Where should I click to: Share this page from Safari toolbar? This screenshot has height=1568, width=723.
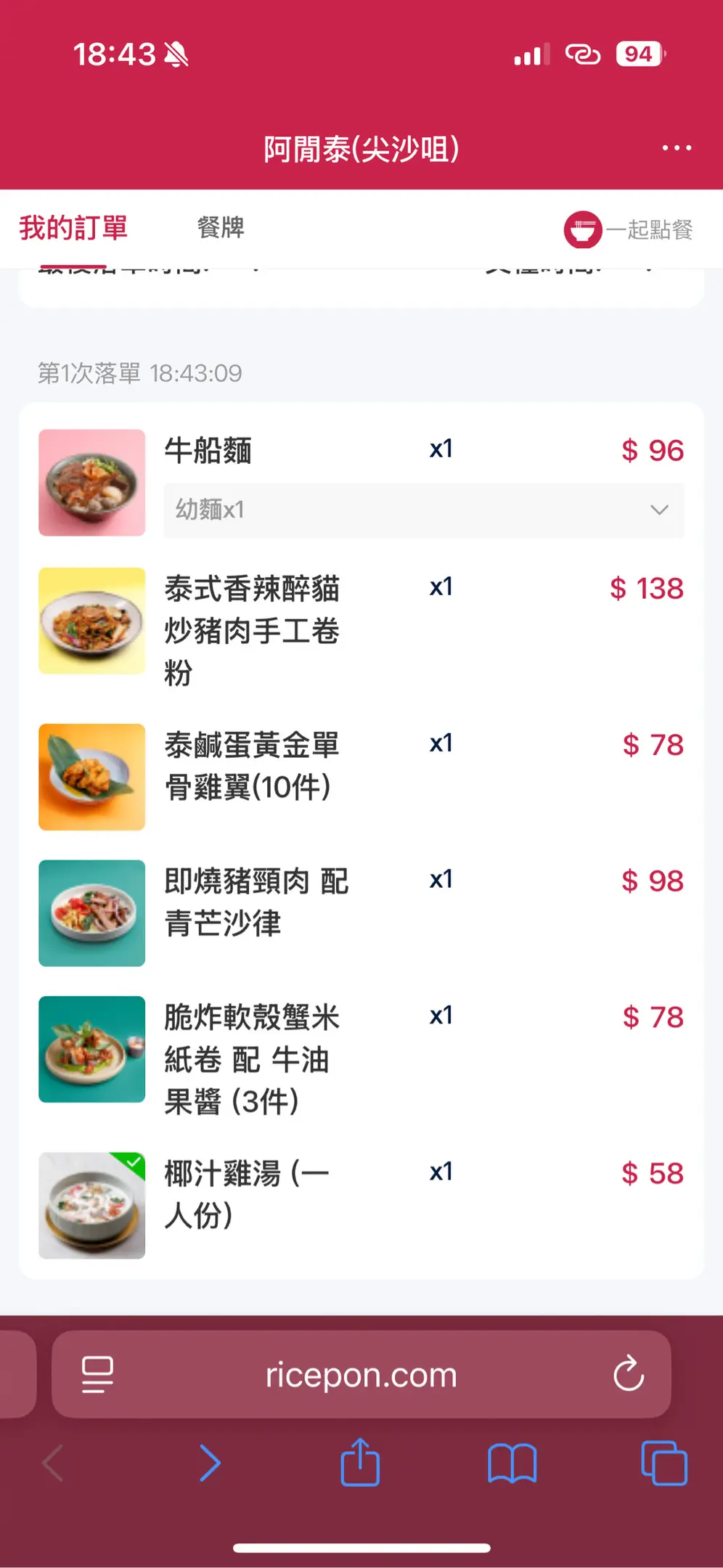pos(361,1463)
